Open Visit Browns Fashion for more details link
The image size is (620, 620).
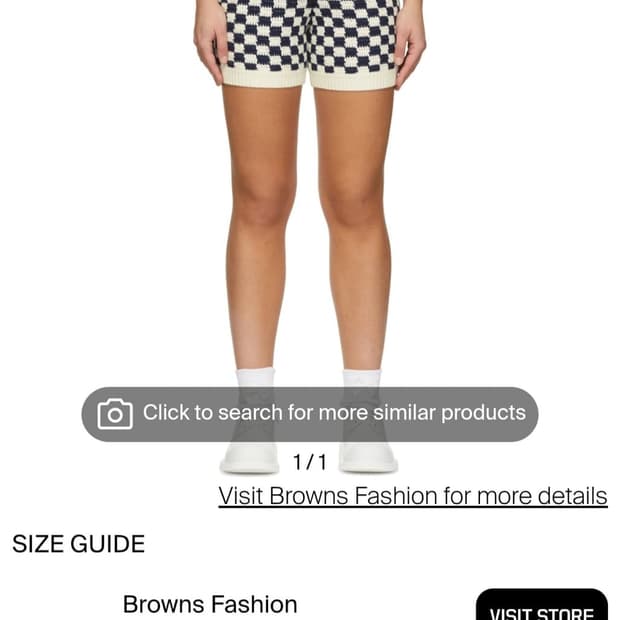[412, 496]
